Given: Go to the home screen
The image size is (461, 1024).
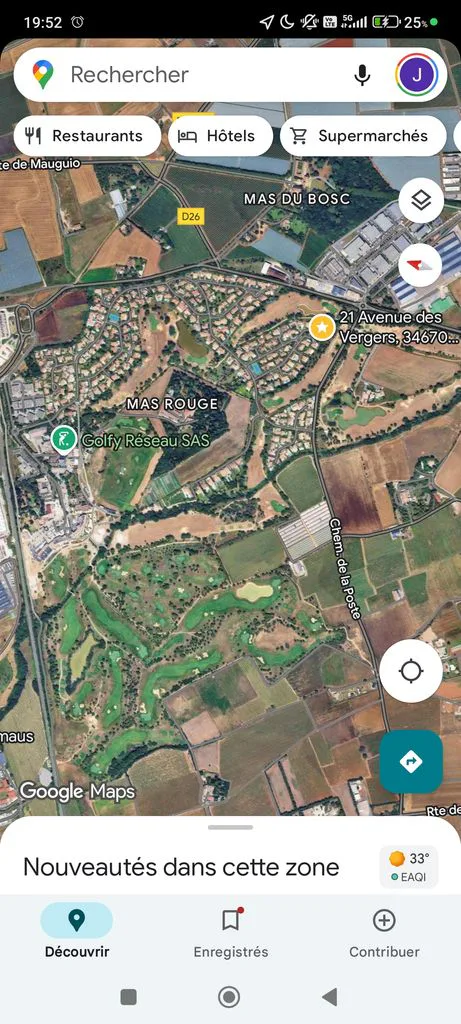Looking at the screenshot, I should [x=229, y=997].
